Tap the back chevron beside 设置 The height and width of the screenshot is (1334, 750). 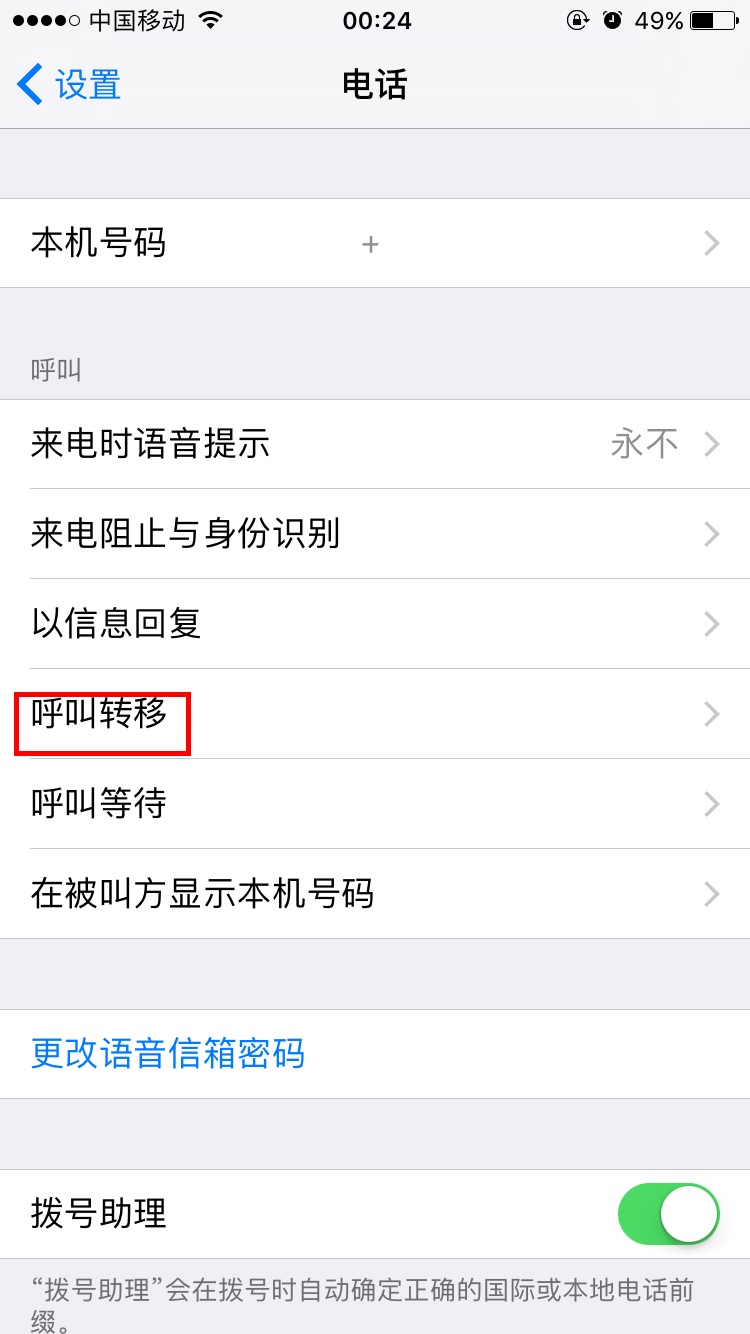tap(29, 84)
